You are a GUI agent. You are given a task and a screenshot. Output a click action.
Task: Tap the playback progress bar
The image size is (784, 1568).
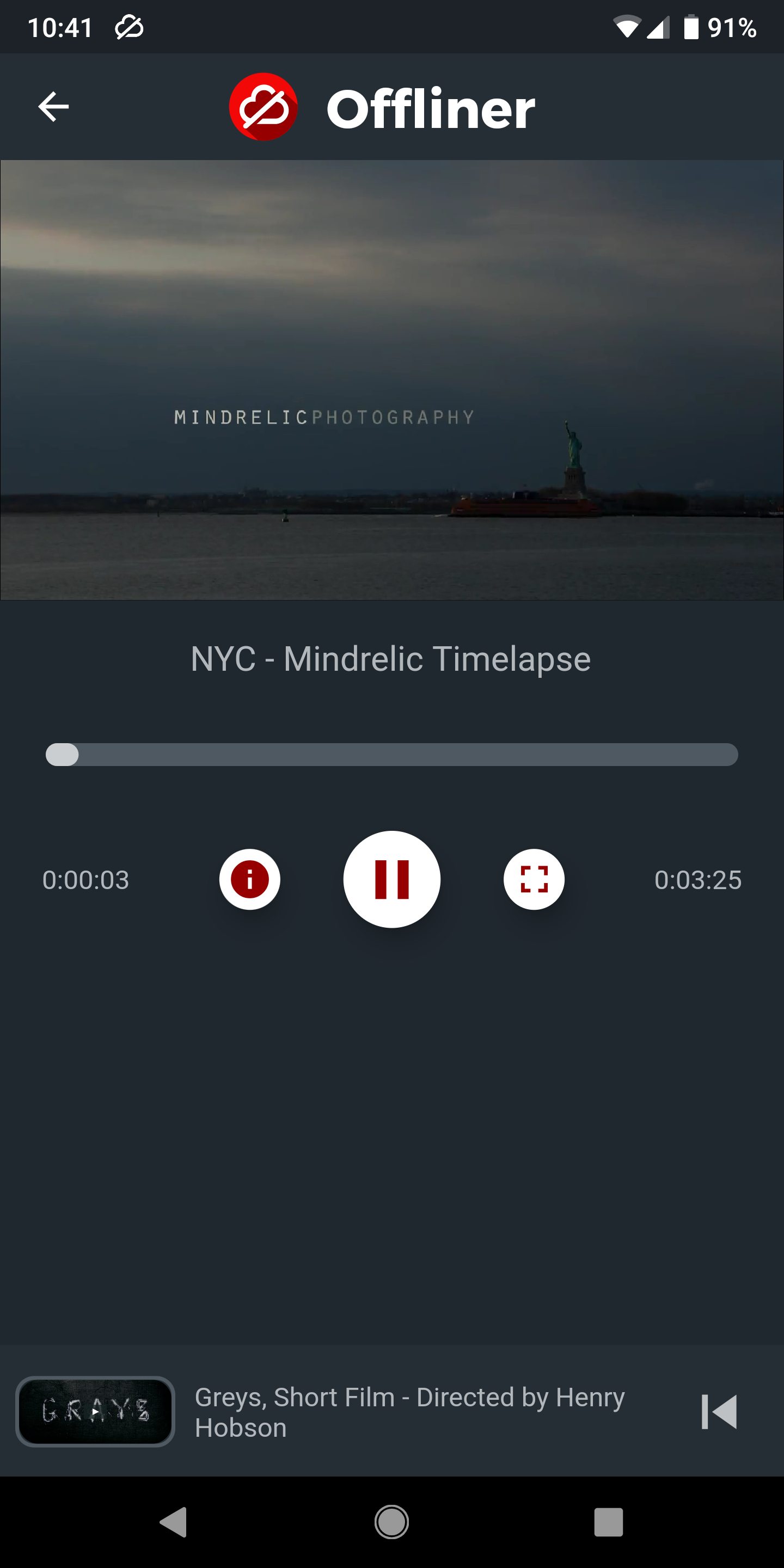pos(391,755)
